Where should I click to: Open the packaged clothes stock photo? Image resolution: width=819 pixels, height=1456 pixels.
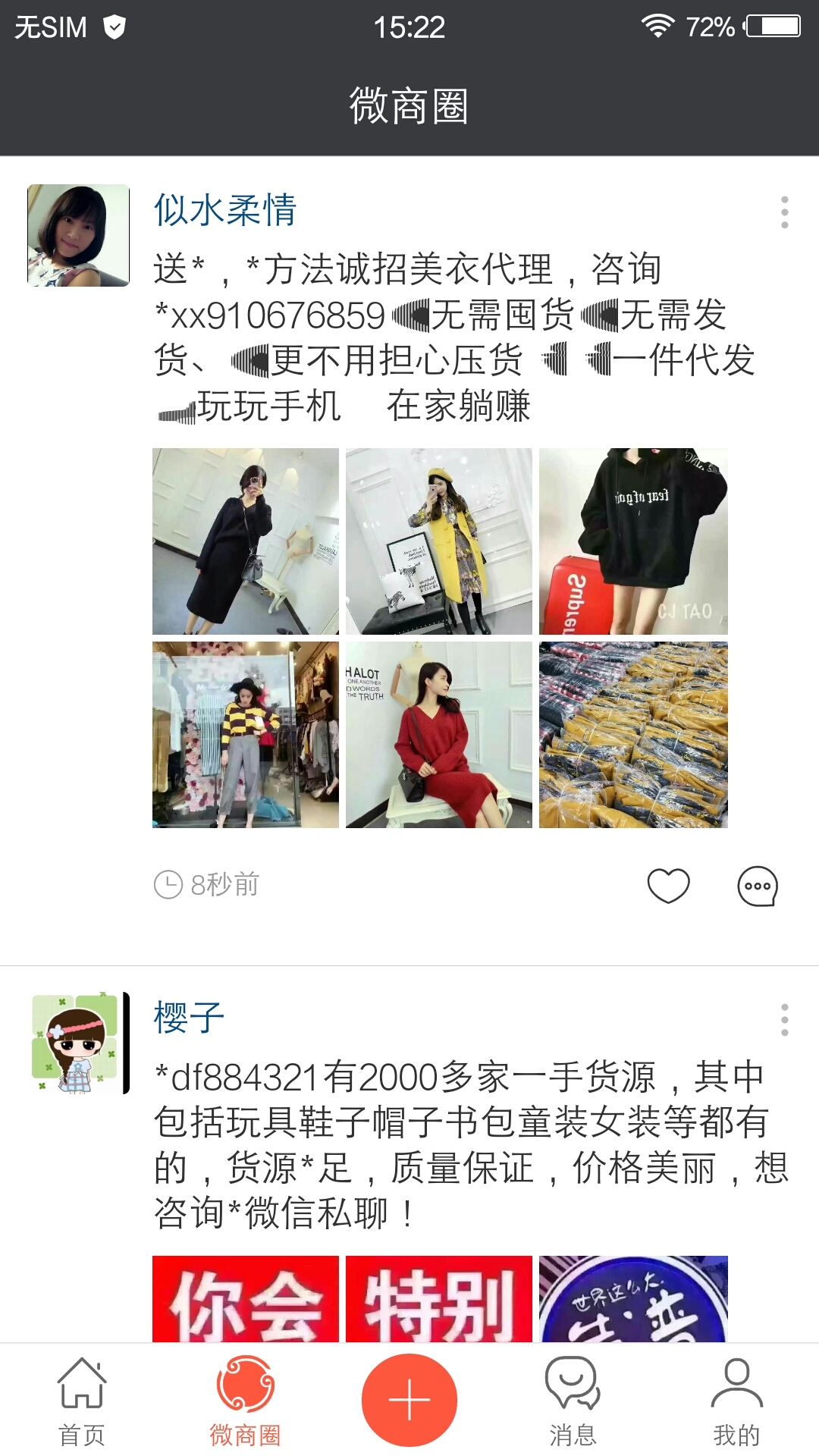coord(632,734)
